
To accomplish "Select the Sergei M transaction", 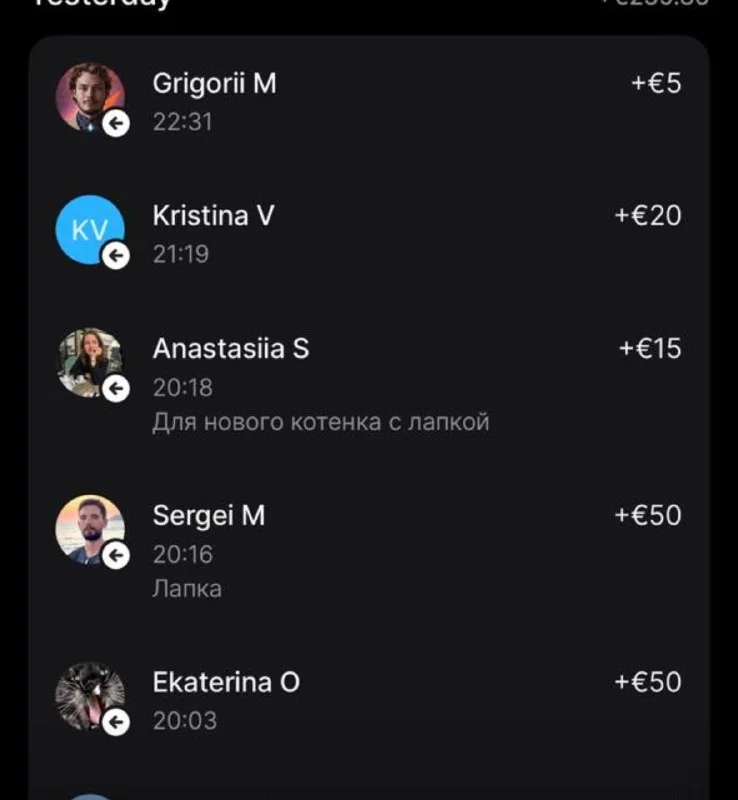I will (368, 550).
